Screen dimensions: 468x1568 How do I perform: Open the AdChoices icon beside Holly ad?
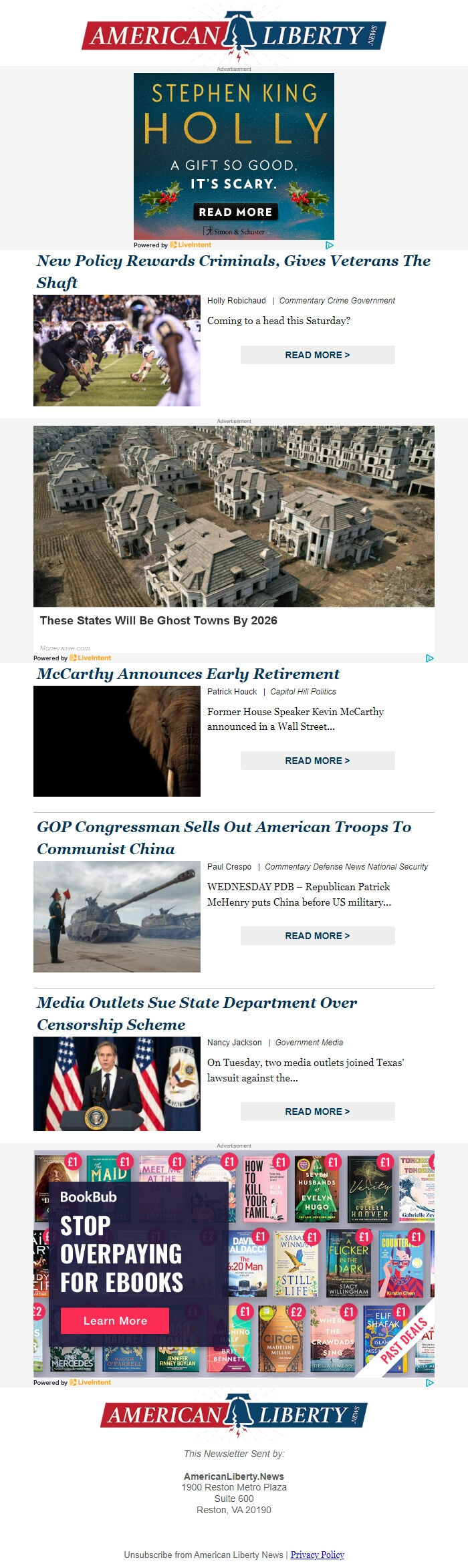coord(329,245)
